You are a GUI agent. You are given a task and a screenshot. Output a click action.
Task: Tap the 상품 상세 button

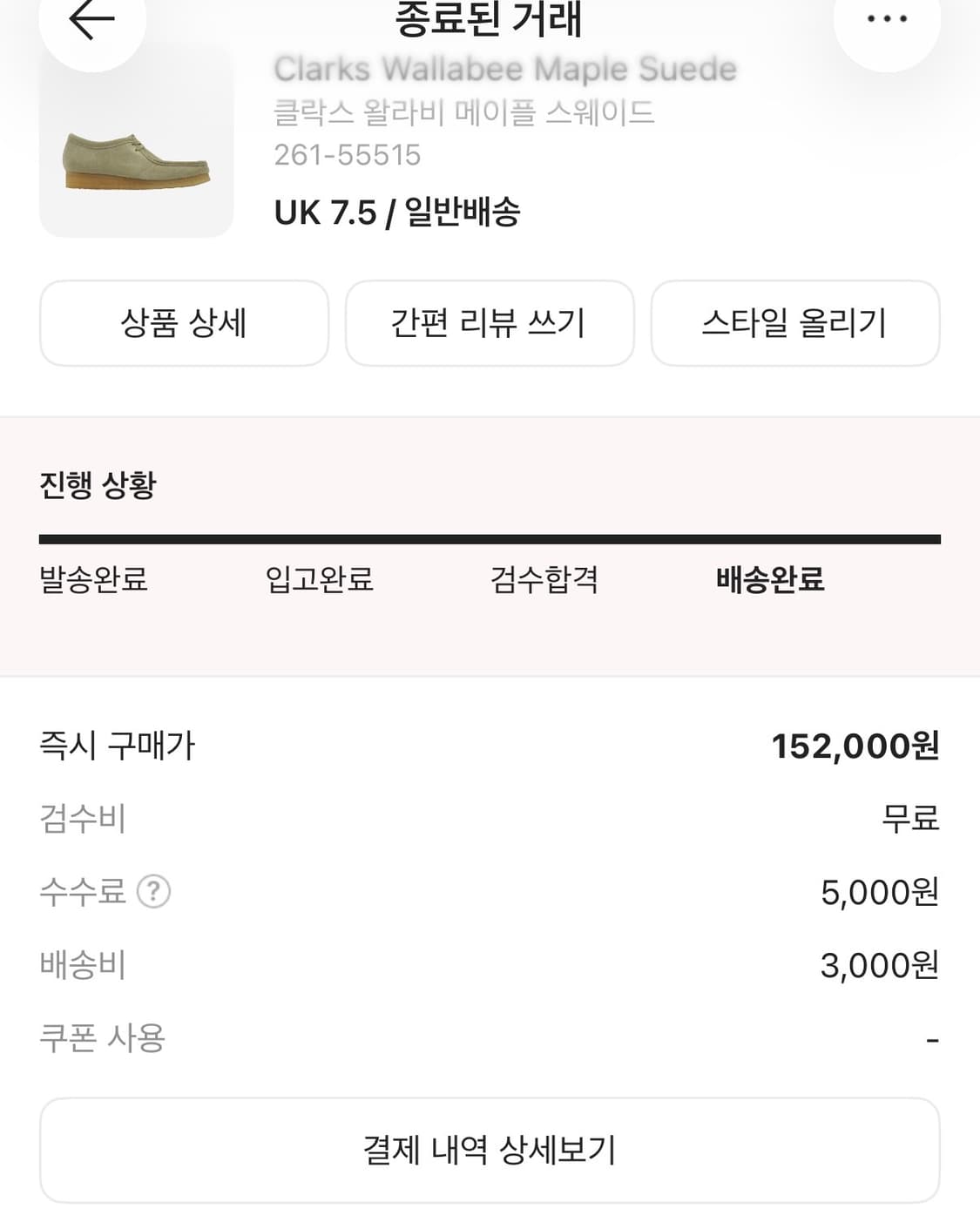click(x=184, y=323)
